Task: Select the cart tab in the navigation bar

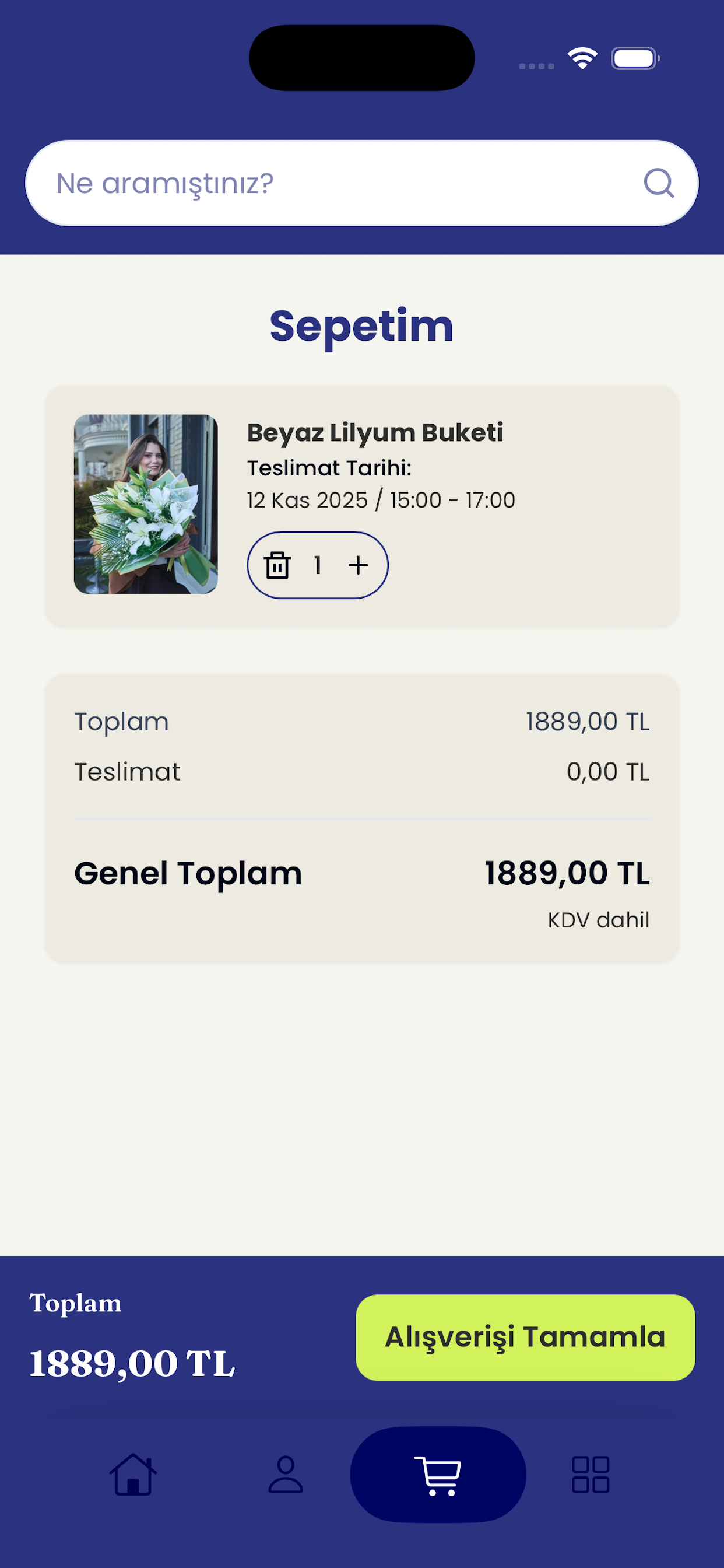Action: [440, 1474]
